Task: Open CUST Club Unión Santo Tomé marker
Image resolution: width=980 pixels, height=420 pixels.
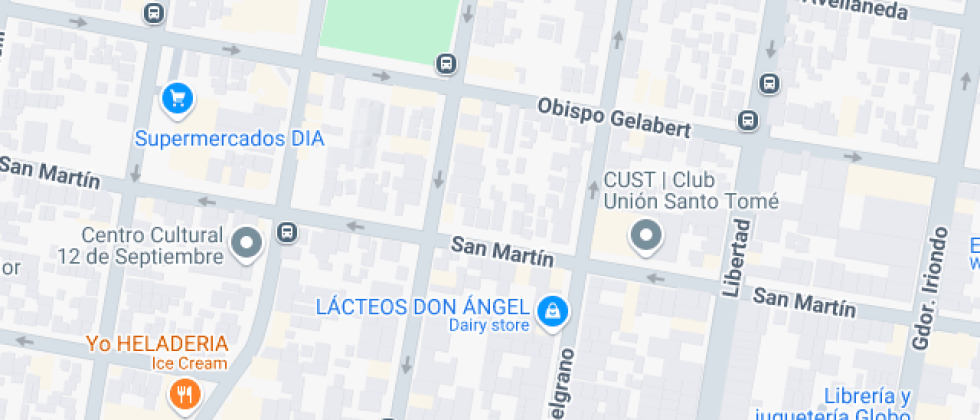Action: [x=646, y=237]
